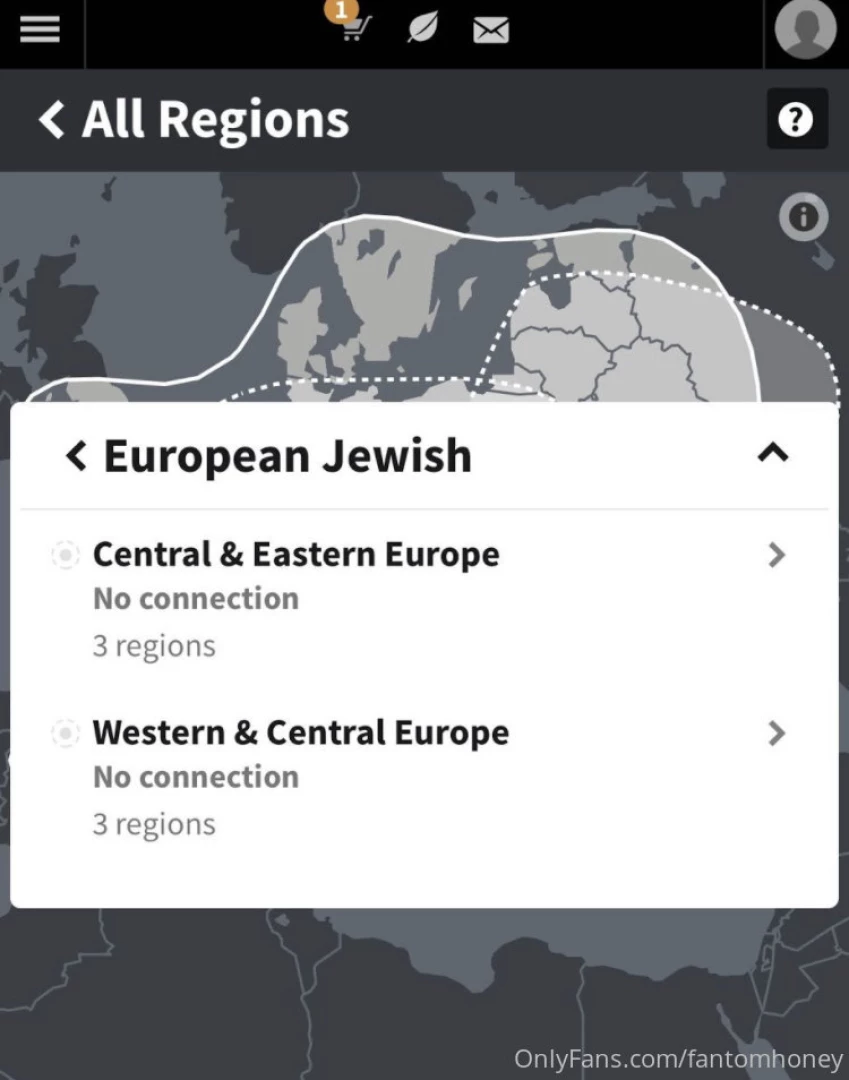Open the messages envelope
Screen dimensions: 849x1080
[x=491, y=32]
